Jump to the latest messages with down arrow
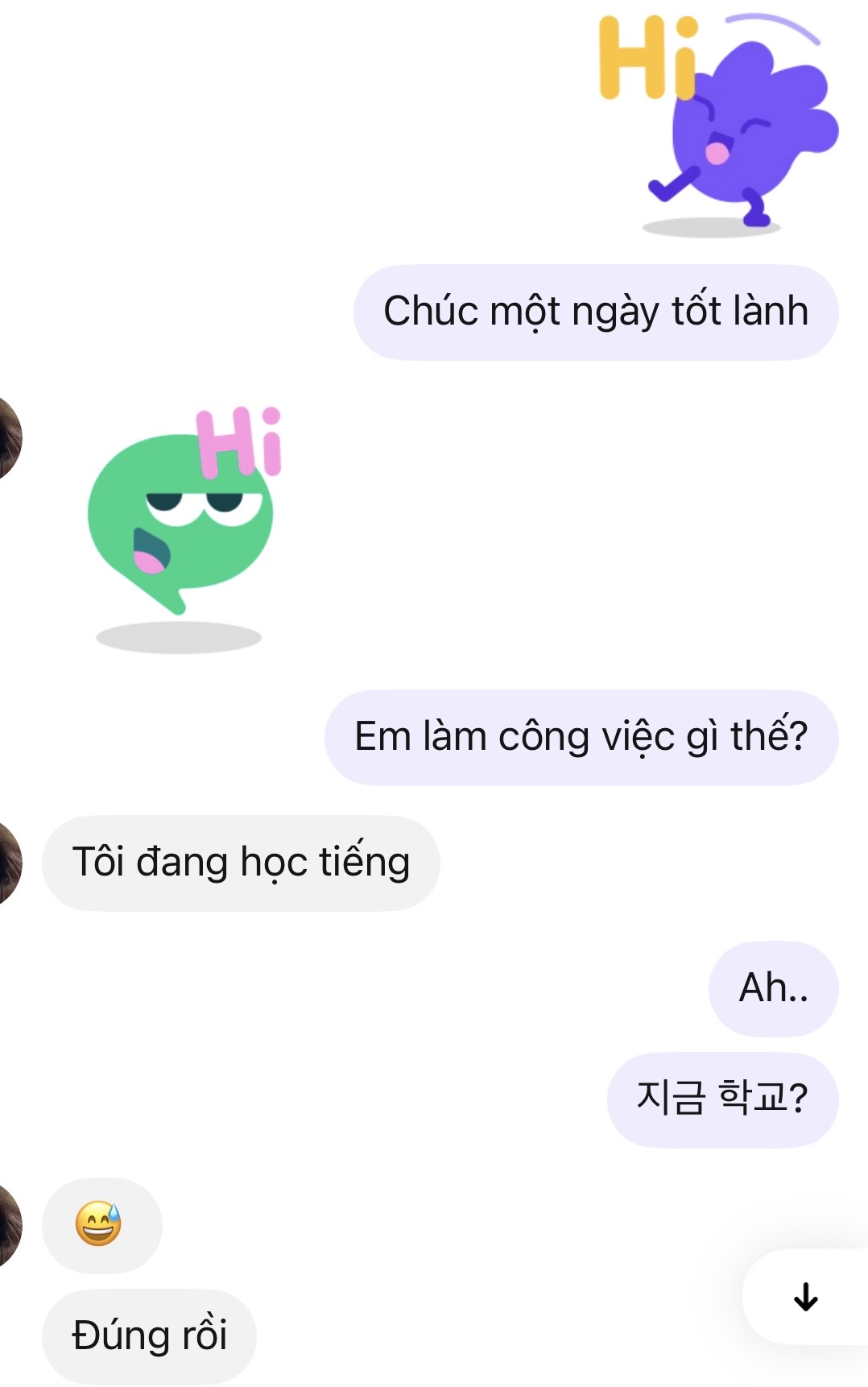Viewport: 868px width, 1387px height. tap(805, 1297)
